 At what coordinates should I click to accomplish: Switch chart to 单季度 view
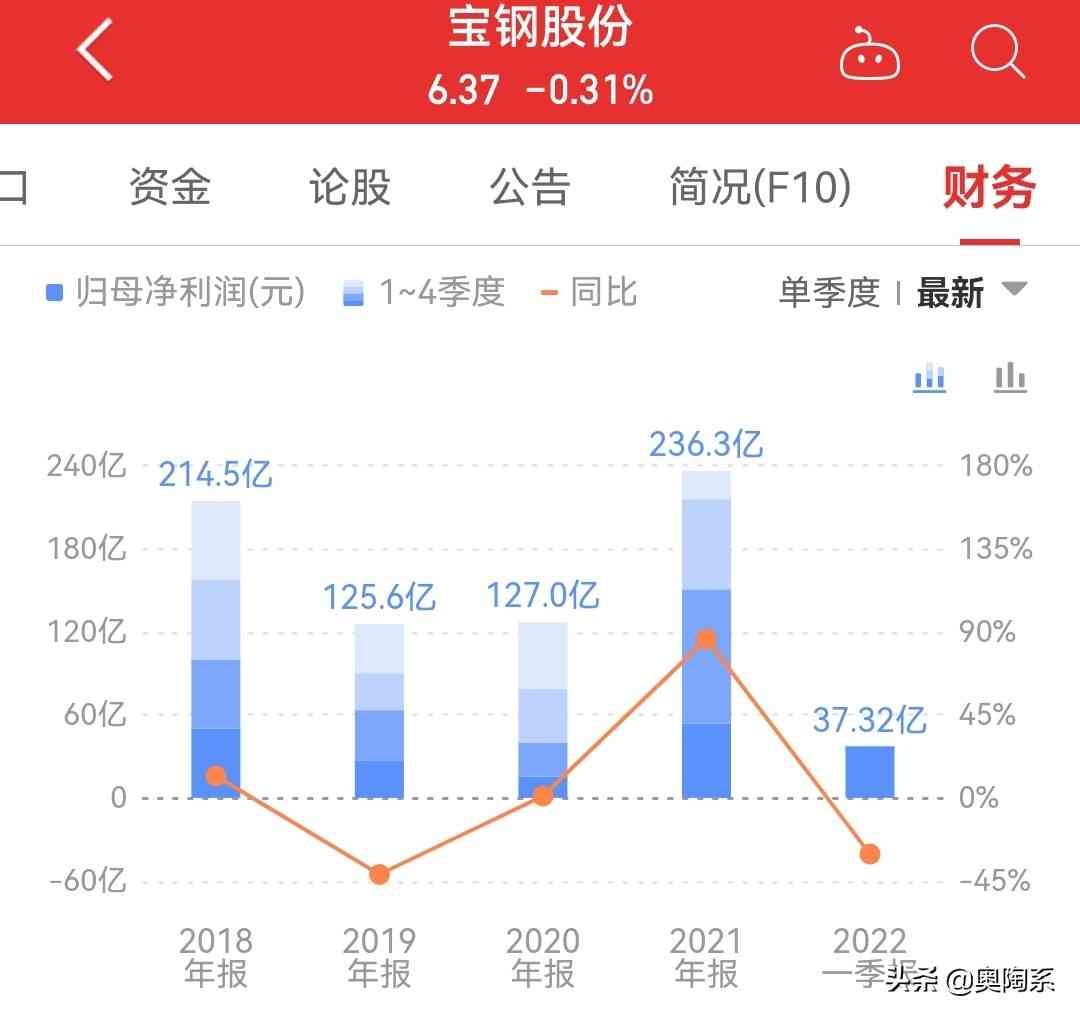click(x=829, y=293)
